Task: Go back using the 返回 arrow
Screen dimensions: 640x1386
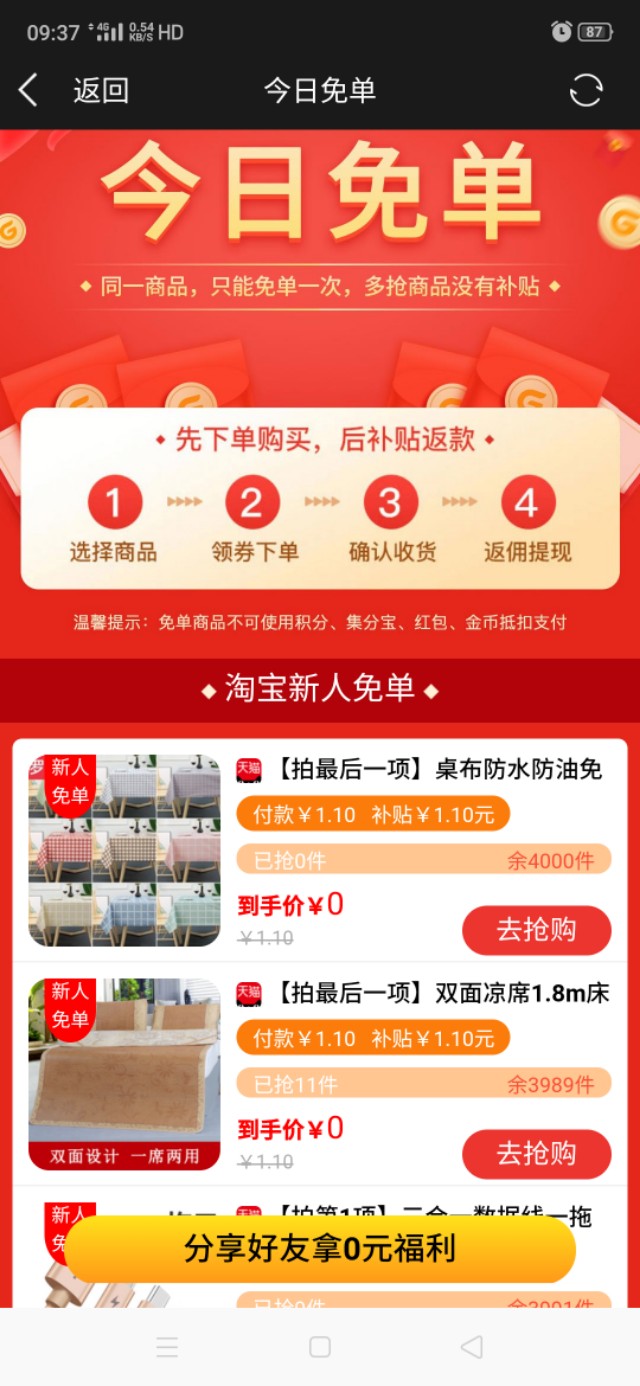Action: click(30, 91)
